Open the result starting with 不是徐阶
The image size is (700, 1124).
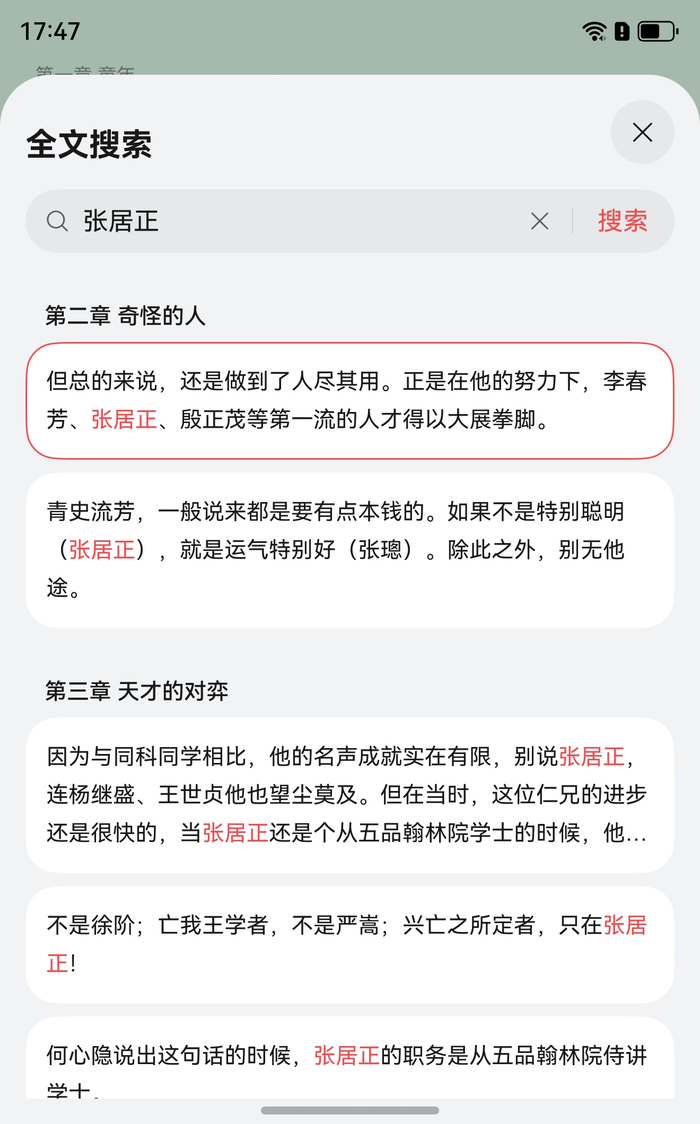click(350, 944)
